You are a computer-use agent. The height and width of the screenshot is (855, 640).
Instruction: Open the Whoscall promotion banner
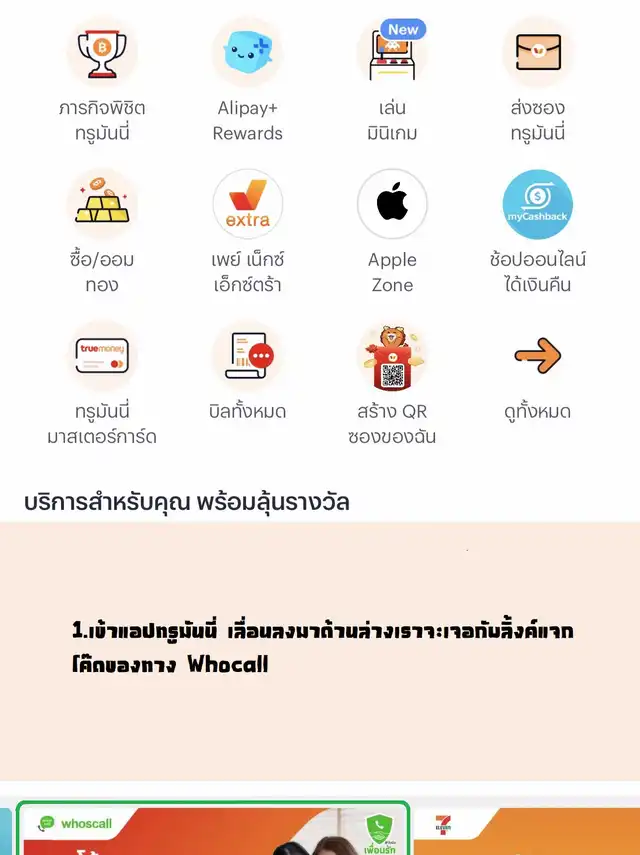(212, 830)
